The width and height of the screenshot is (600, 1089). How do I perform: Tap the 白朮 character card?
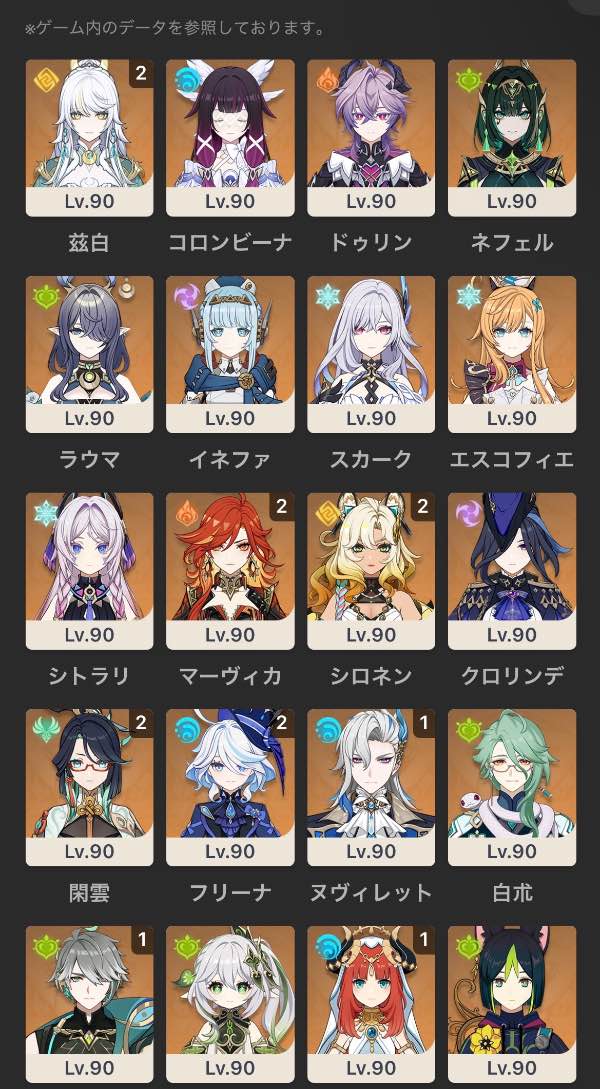[512, 788]
